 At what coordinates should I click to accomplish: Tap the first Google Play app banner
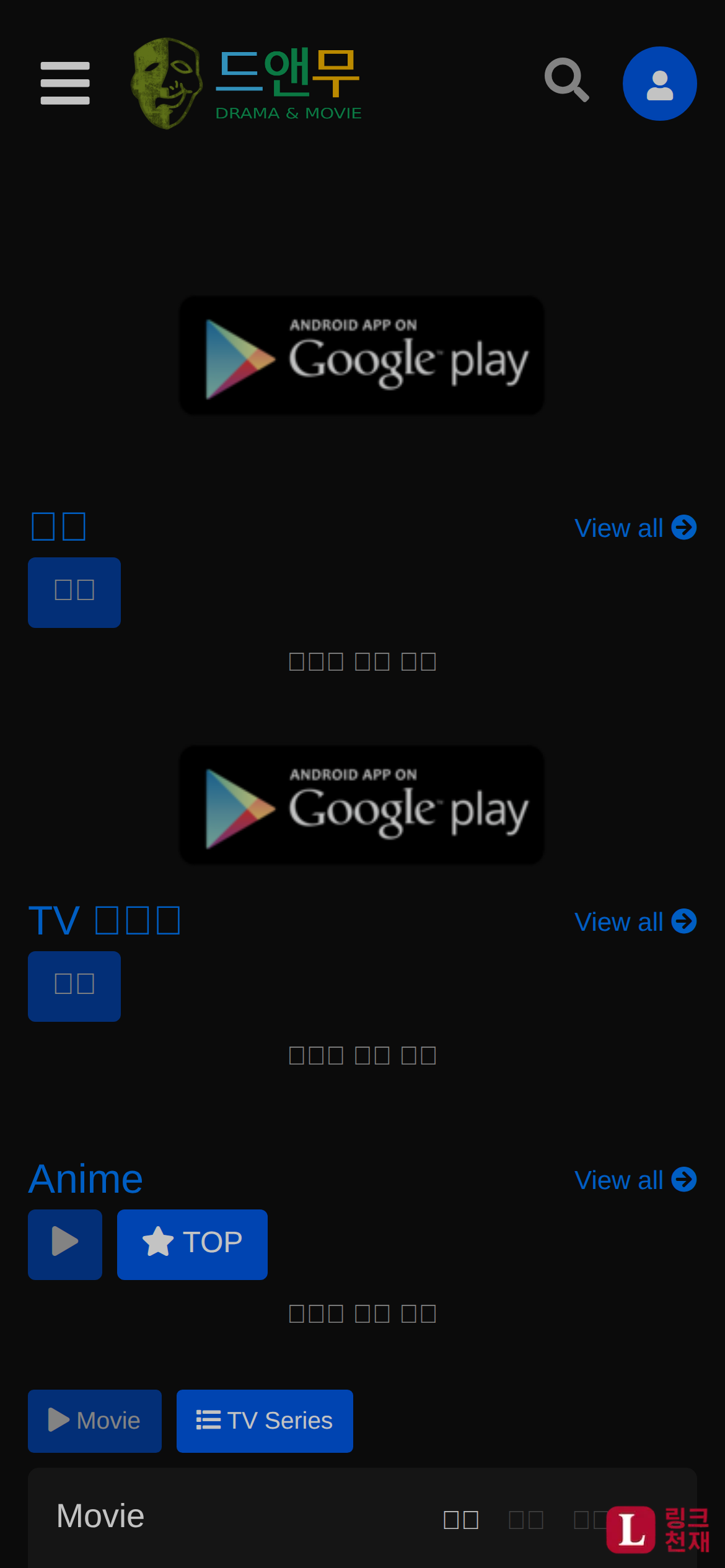click(362, 355)
